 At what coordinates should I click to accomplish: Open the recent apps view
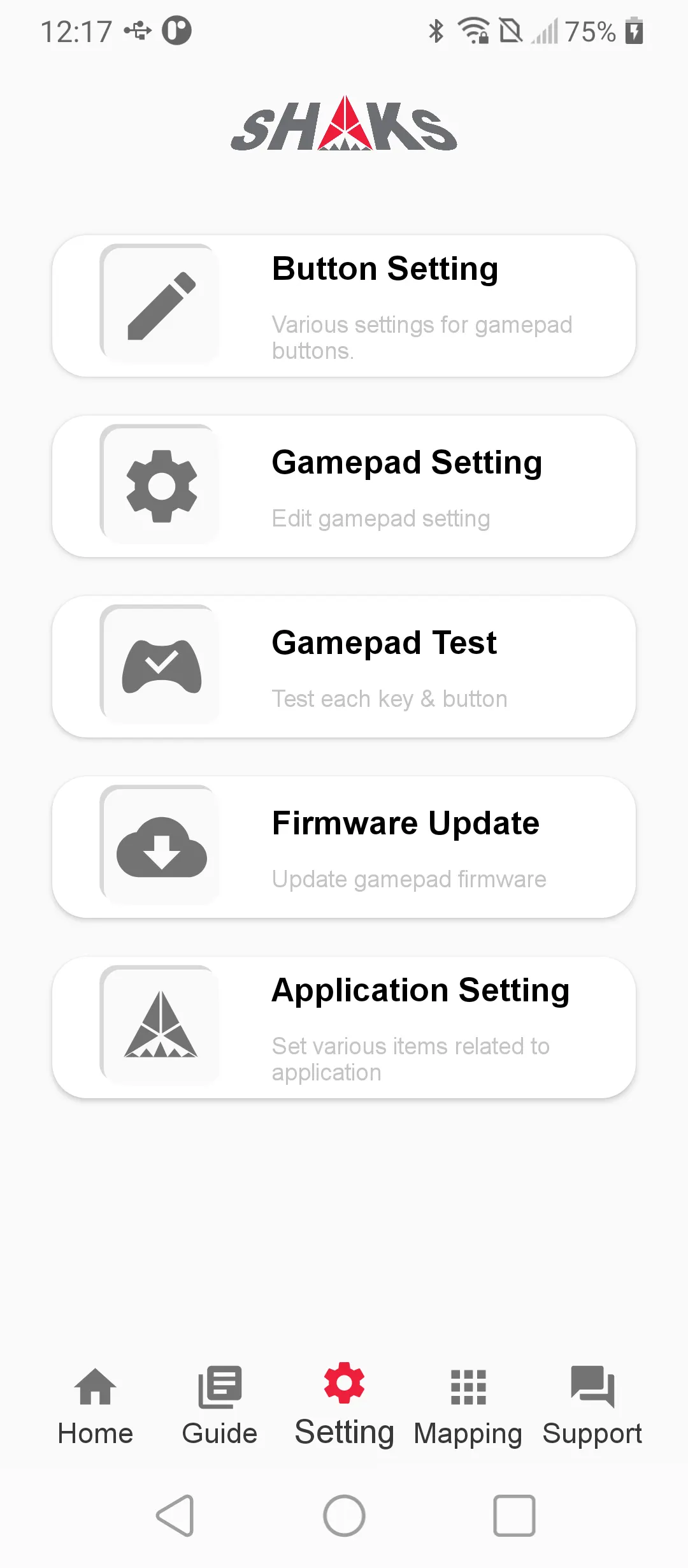514,1516
